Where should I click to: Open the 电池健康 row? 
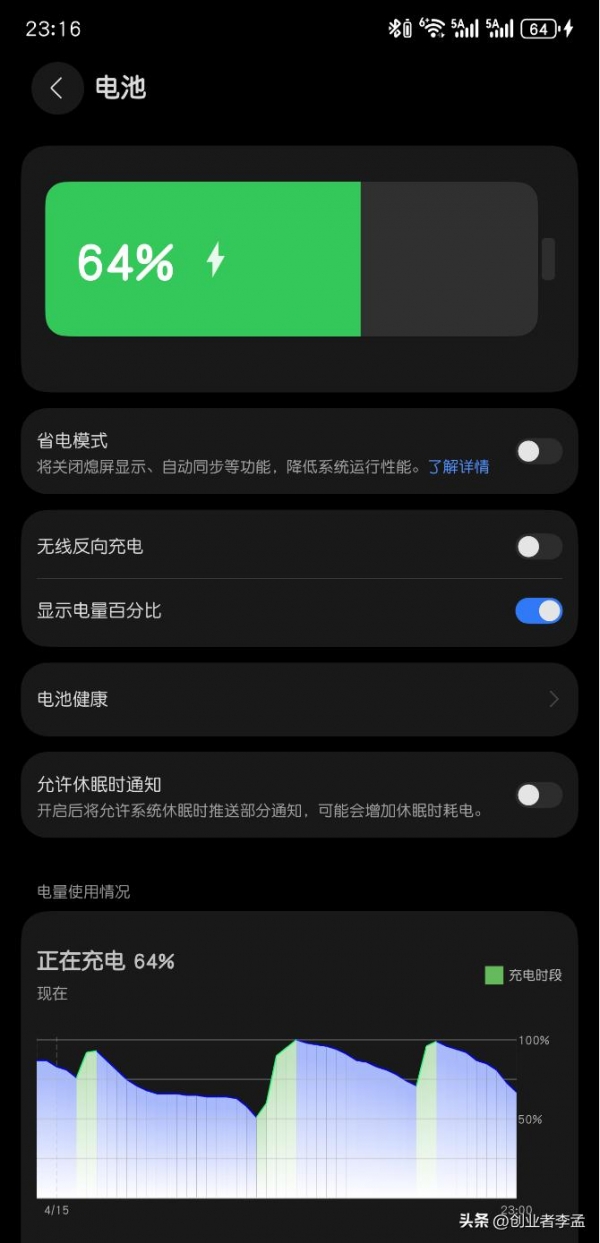tap(298, 699)
